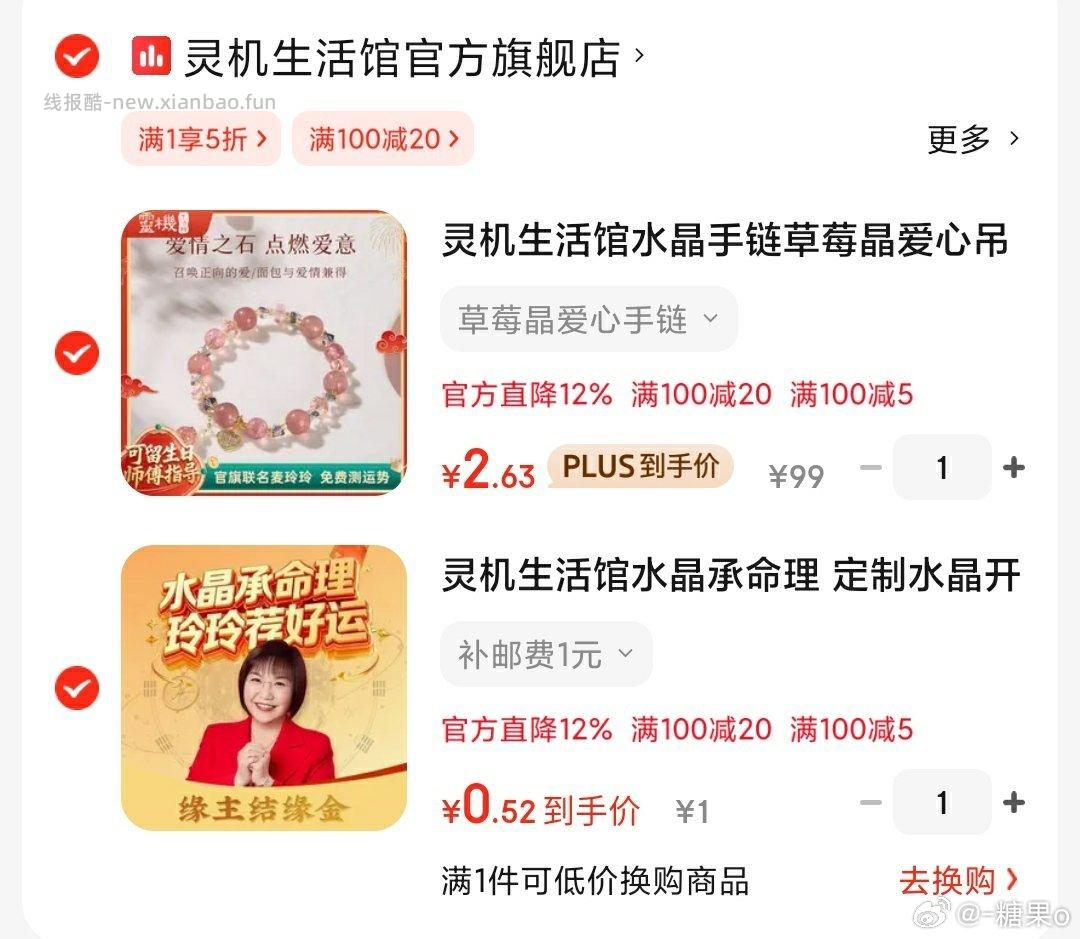Deselect the 草莓晶爱心 bracelet item checkbox
This screenshot has height=939, width=1080.
(x=77, y=353)
